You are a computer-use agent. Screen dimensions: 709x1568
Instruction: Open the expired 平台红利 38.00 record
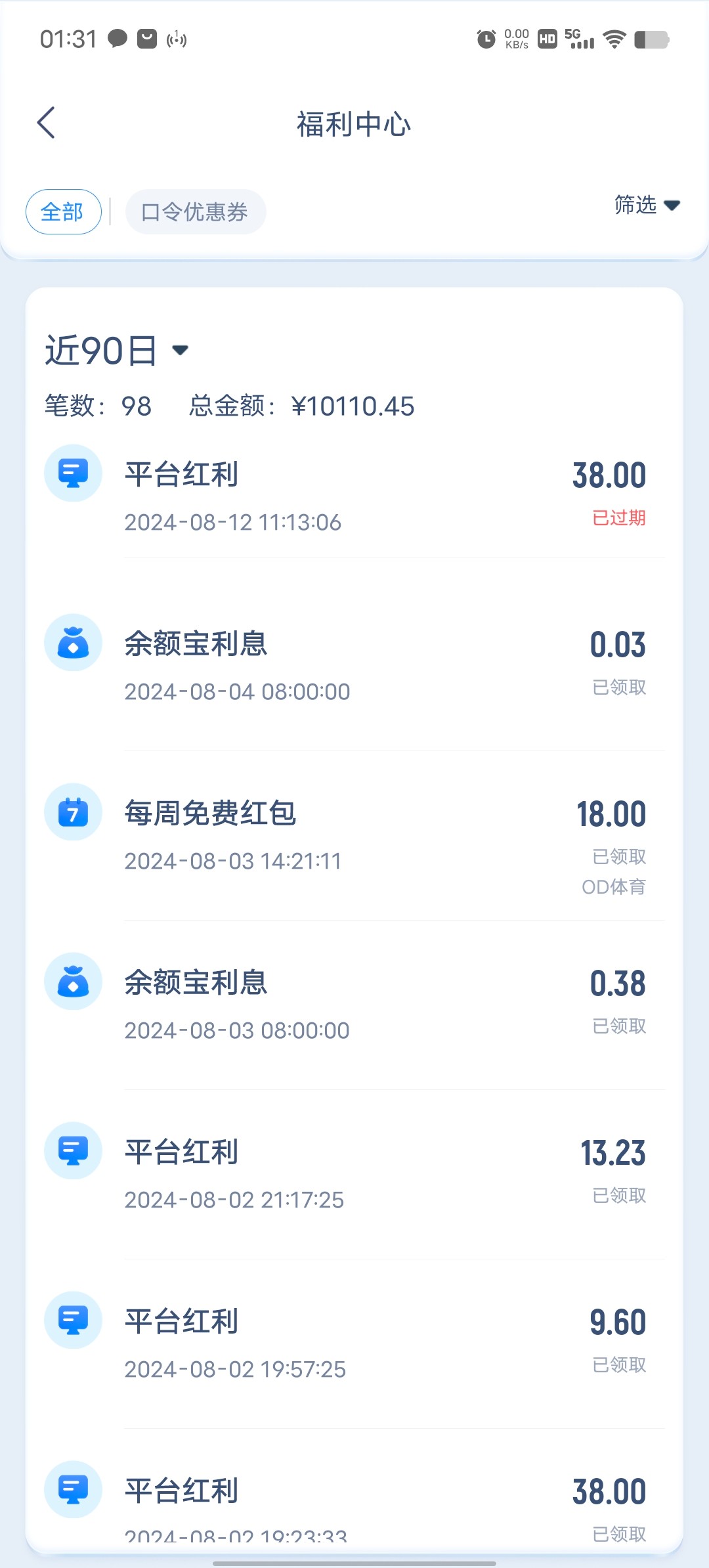click(x=354, y=496)
